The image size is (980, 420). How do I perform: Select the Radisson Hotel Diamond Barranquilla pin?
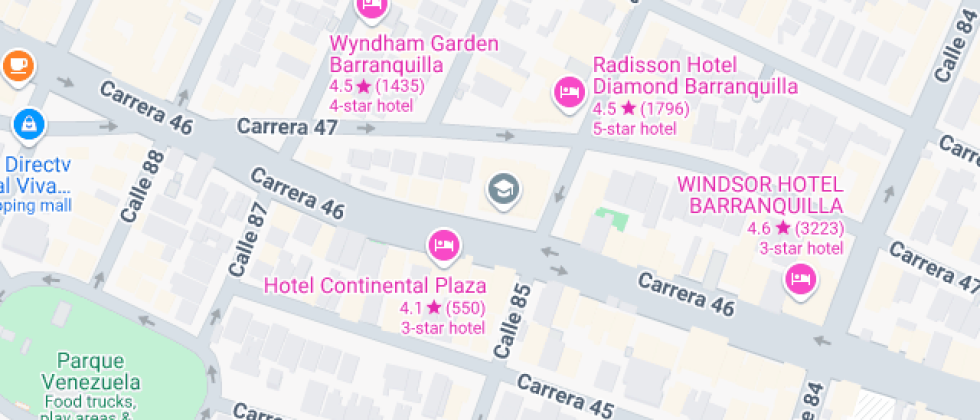point(569,94)
